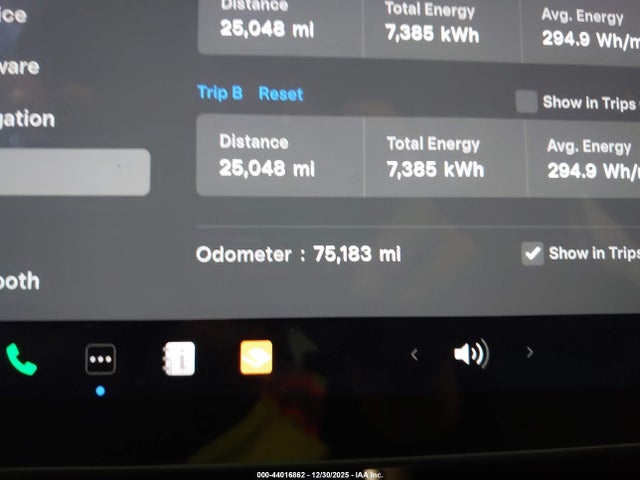Uncheck Show in Trips for Odometer
This screenshot has height=480, width=640.
click(533, 253)
